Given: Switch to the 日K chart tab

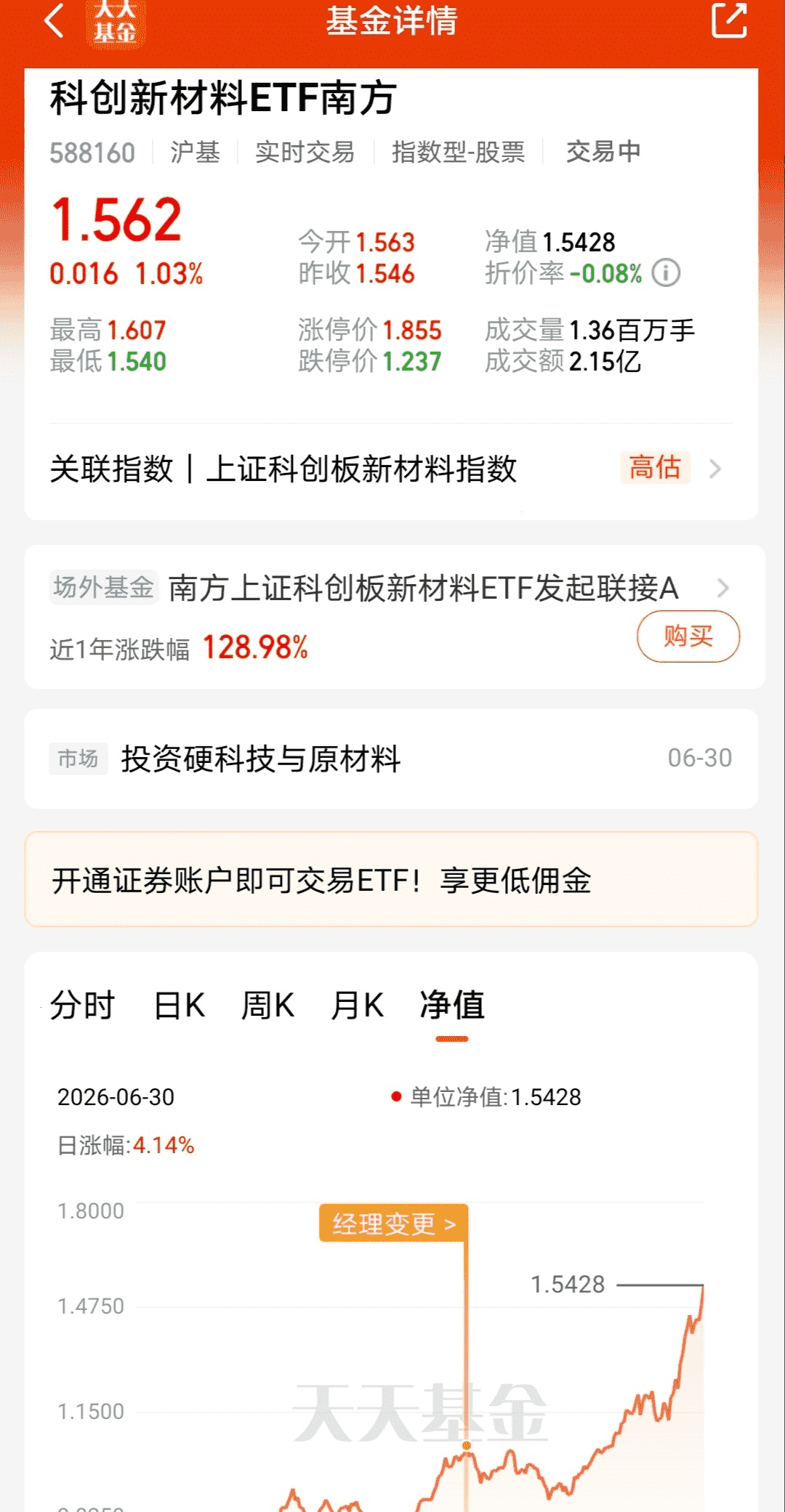Looking at the screenshot, I should point(180,1006).
